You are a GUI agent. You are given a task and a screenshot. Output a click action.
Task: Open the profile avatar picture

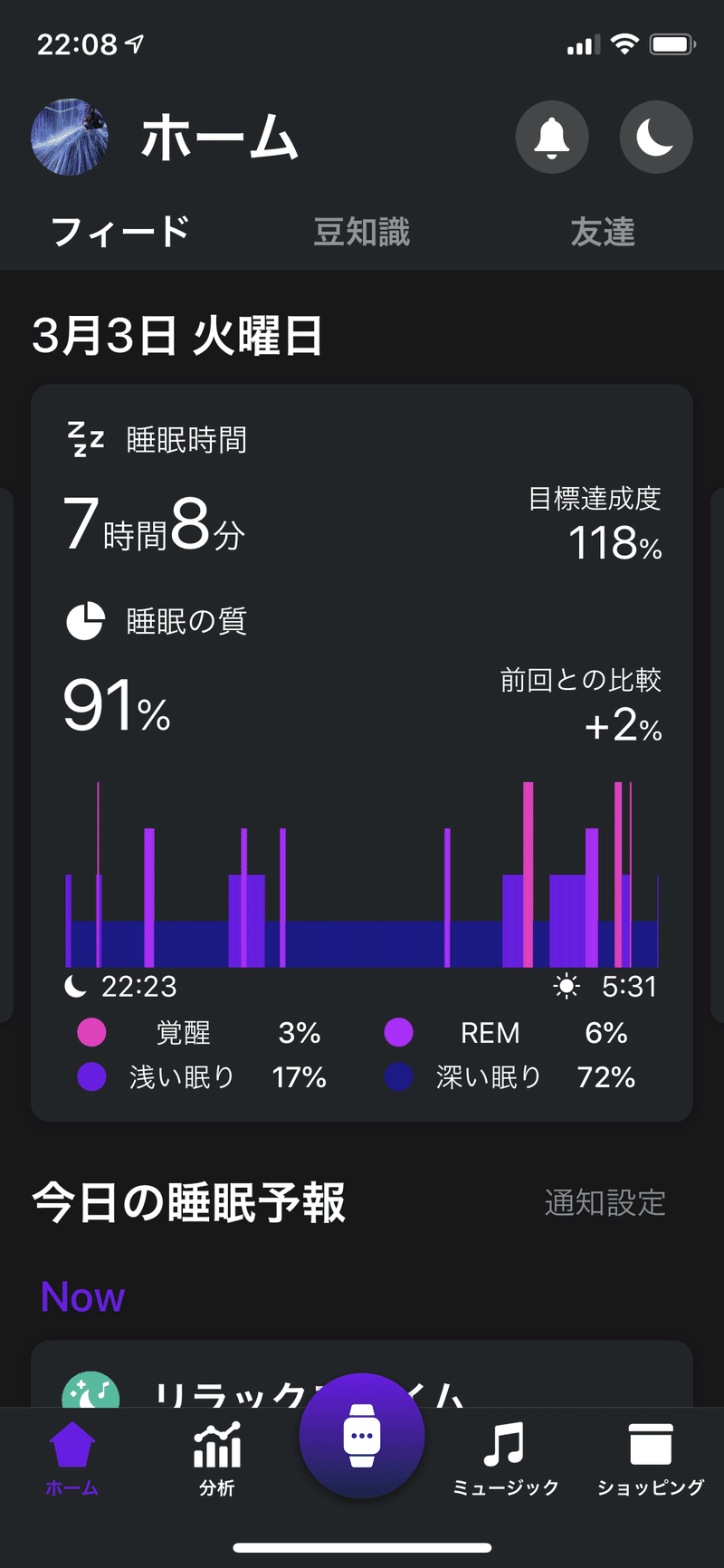click(70, 137)
